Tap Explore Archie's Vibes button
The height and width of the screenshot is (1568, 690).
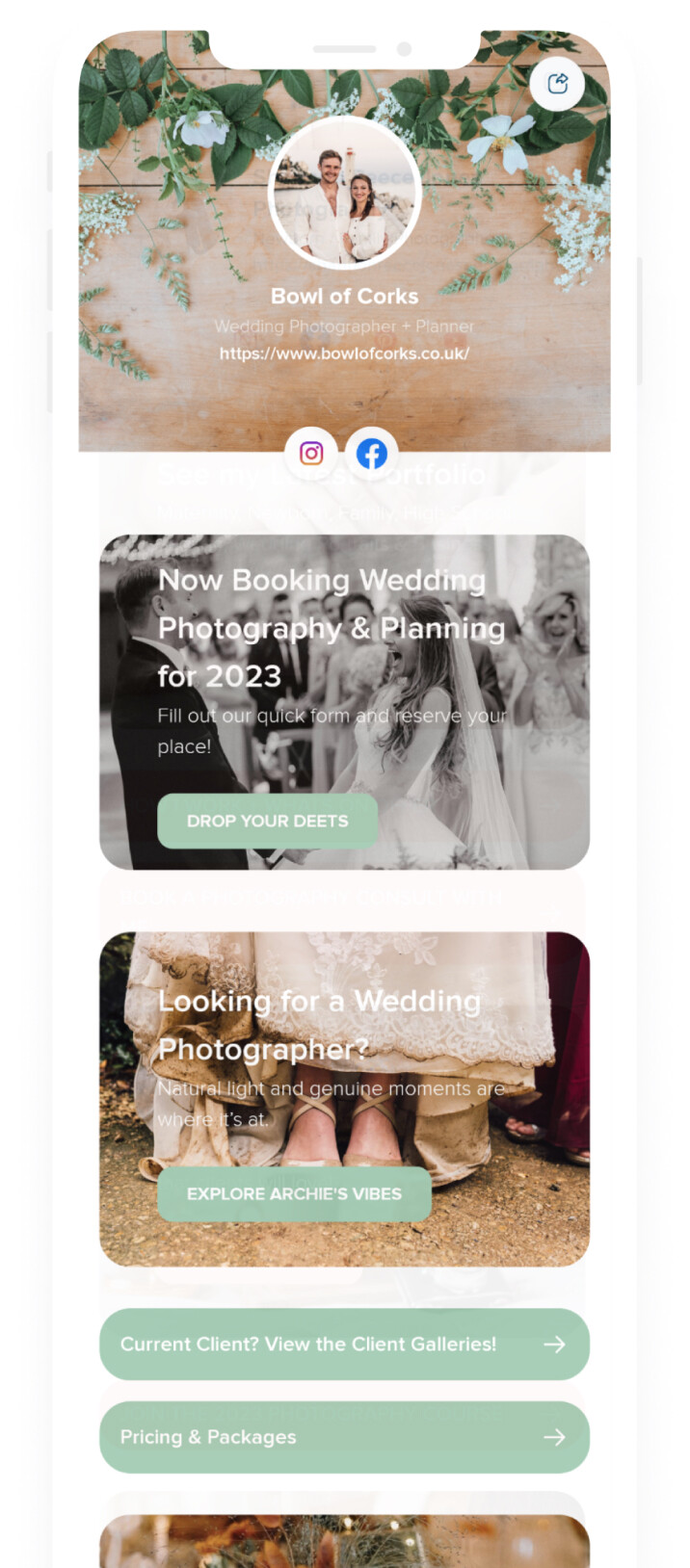point(294,1193)
